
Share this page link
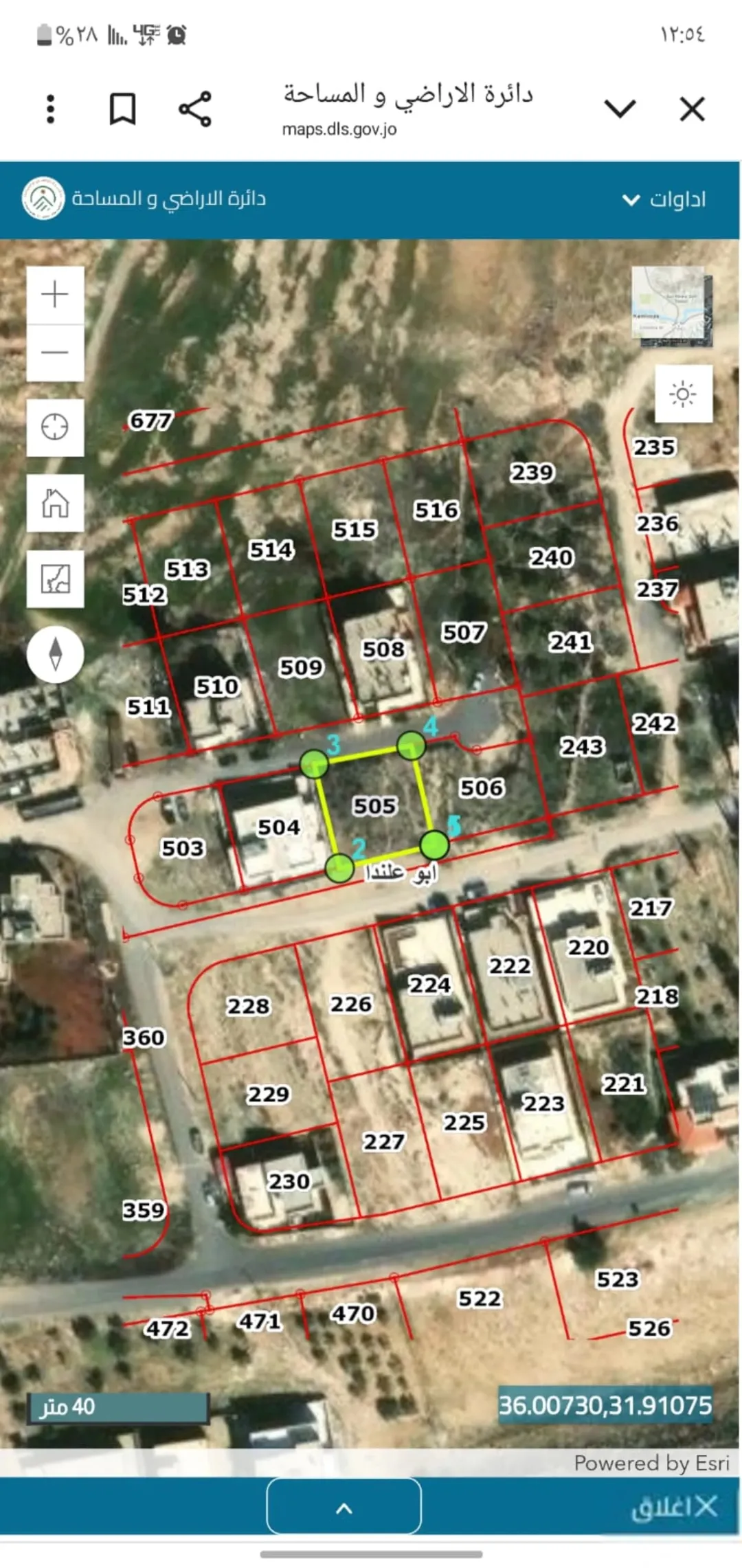click(195, 109)
